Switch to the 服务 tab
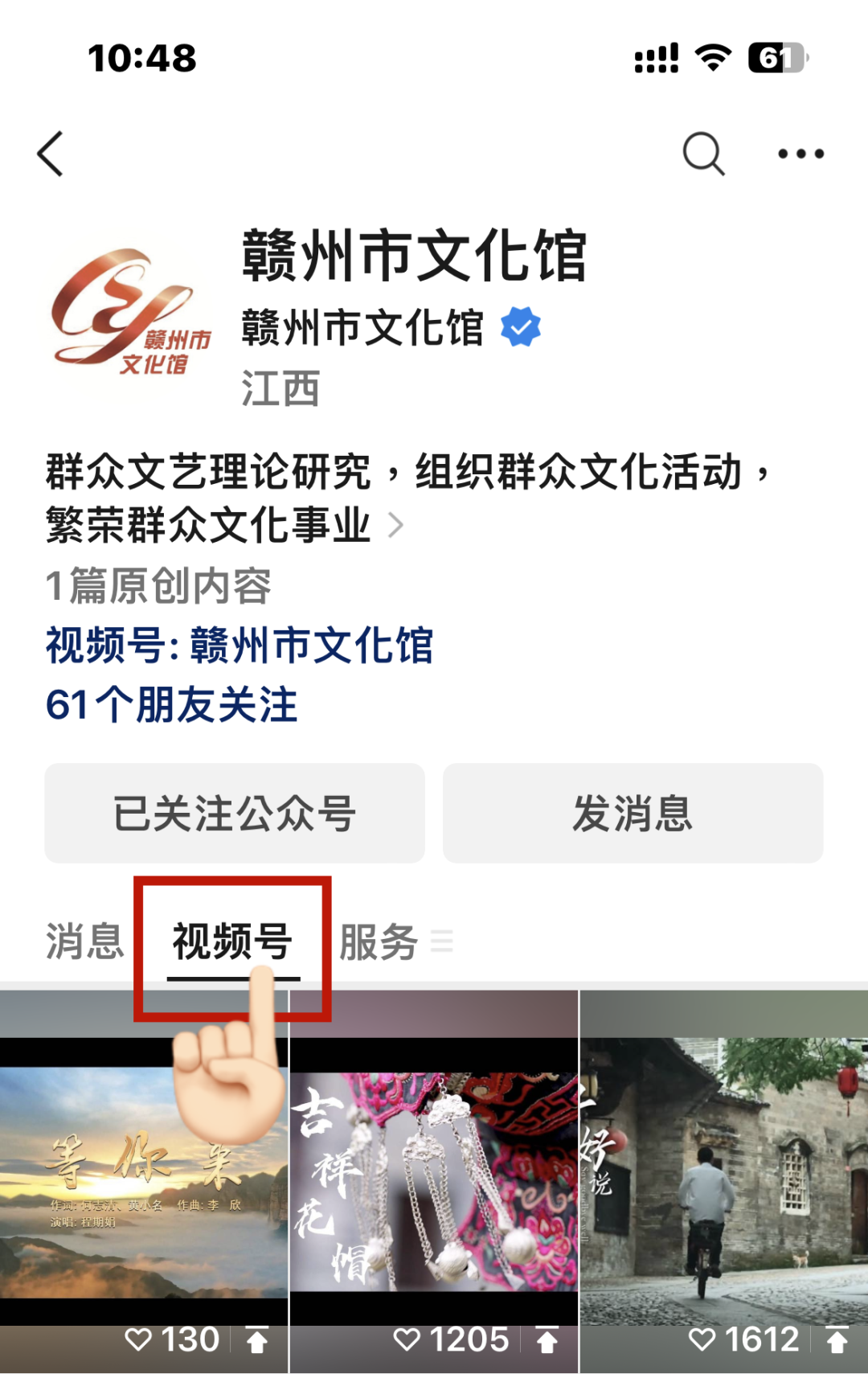The height and width of the screenshot is (1374, 868). click(x=379, y=941)
